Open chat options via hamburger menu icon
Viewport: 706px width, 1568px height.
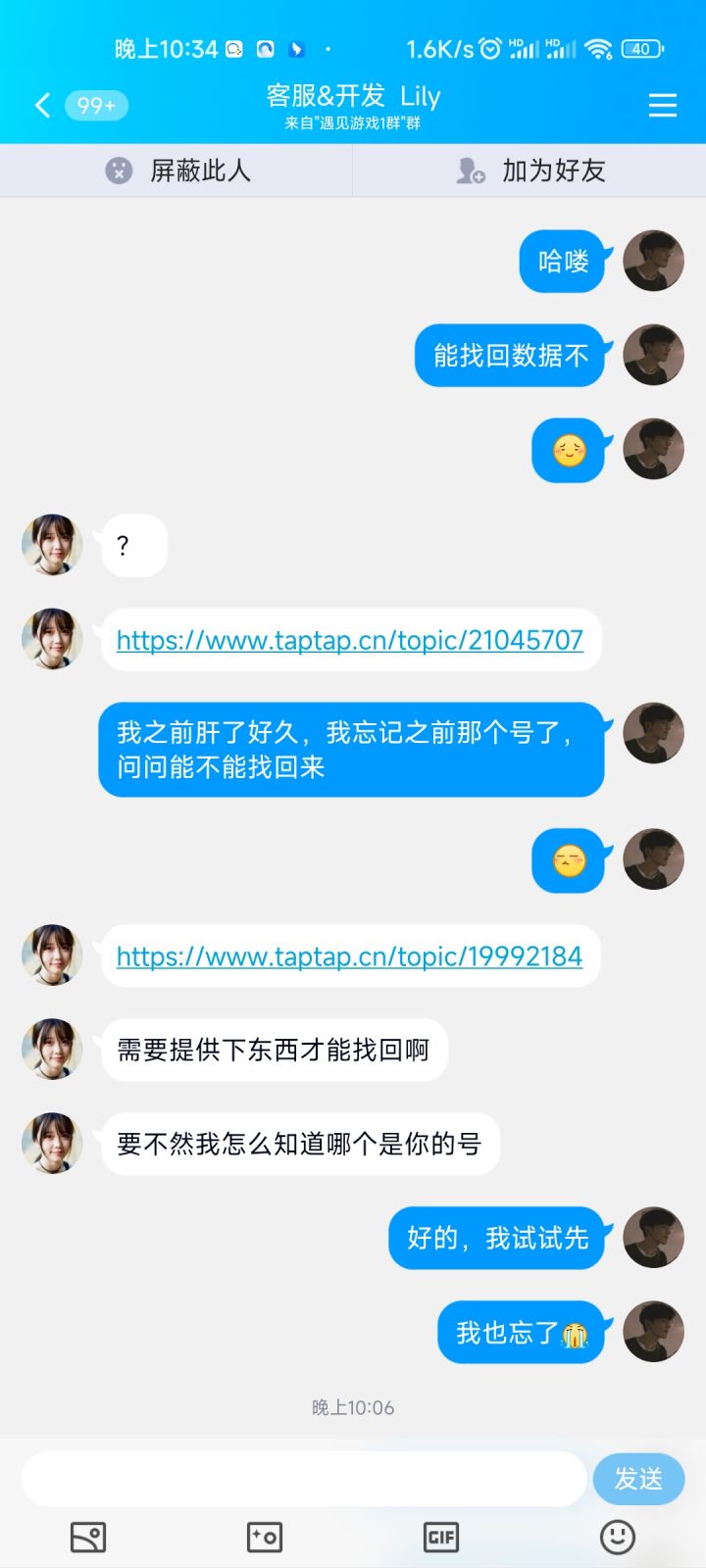point(663,105)
